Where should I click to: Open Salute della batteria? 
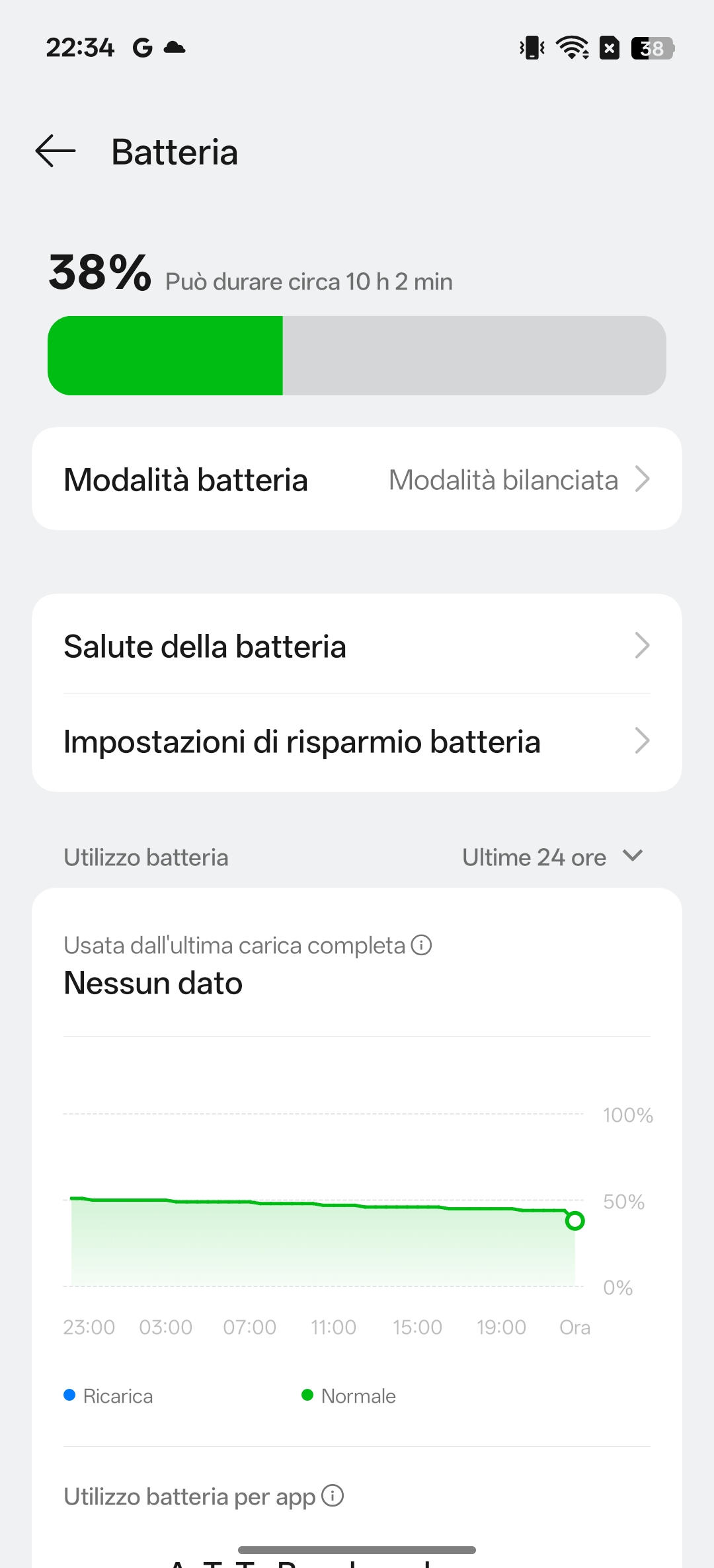pos(357,646)
